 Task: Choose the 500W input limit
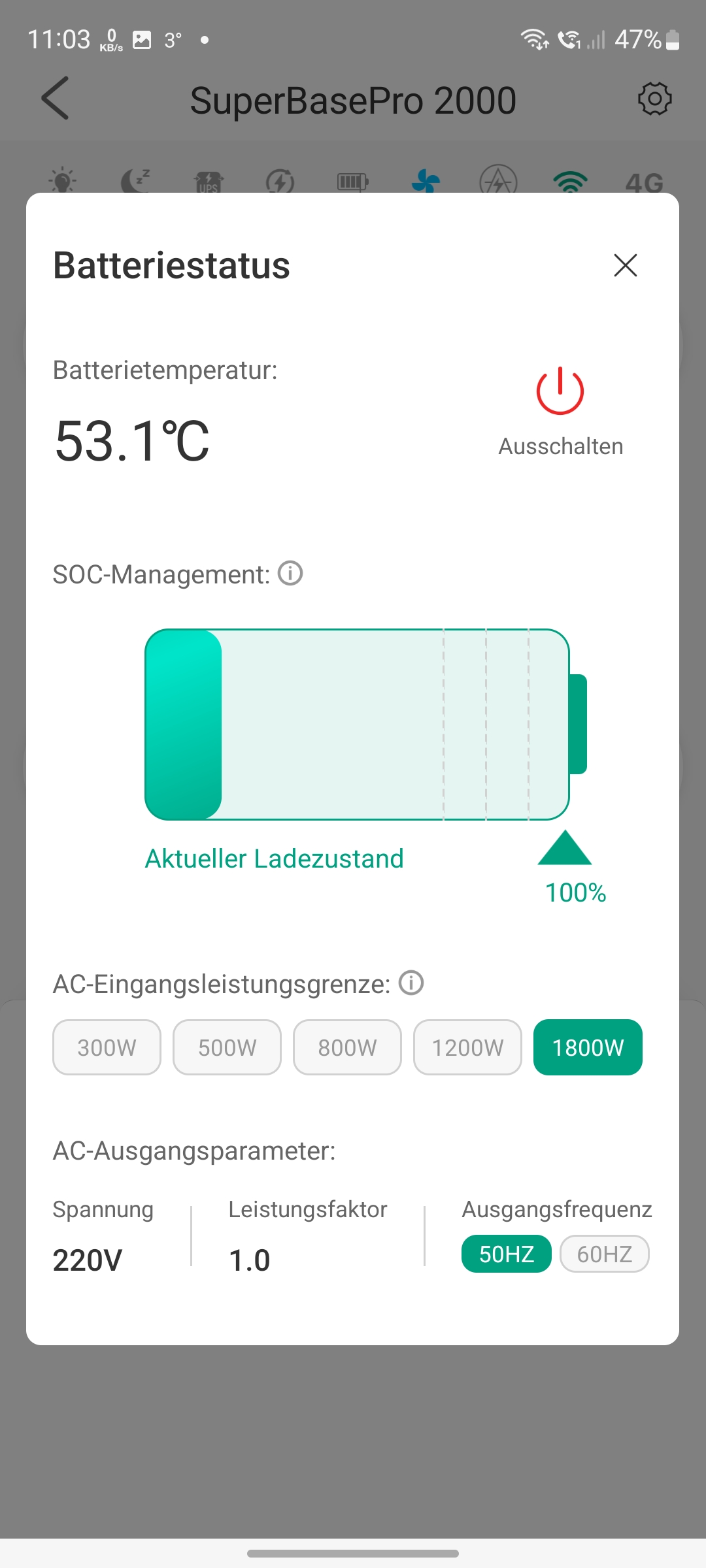click(227, 1047)
